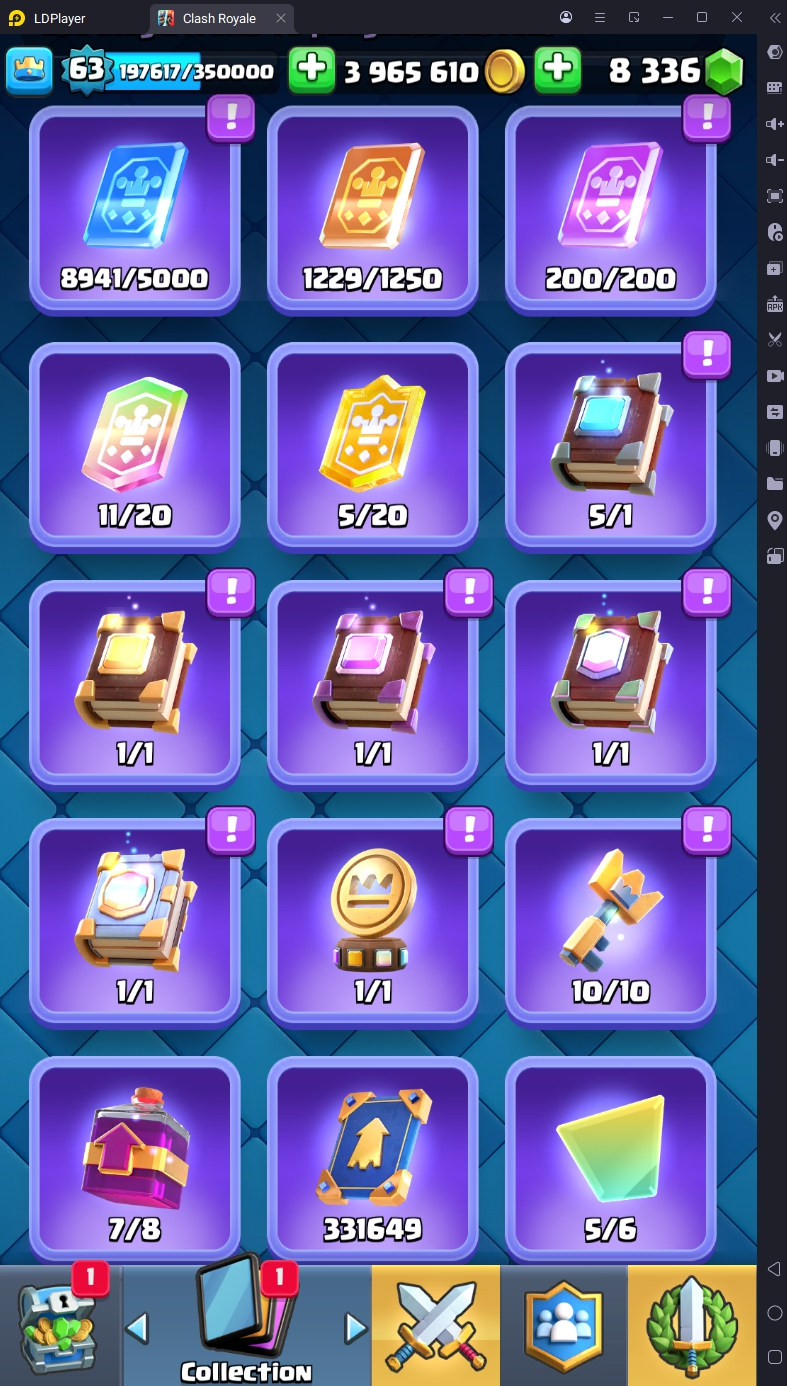This screenshot has width=787, height=1386.
Task: Add gold with the green plus button
Action: pyautogui.click(x=312, y=70)
